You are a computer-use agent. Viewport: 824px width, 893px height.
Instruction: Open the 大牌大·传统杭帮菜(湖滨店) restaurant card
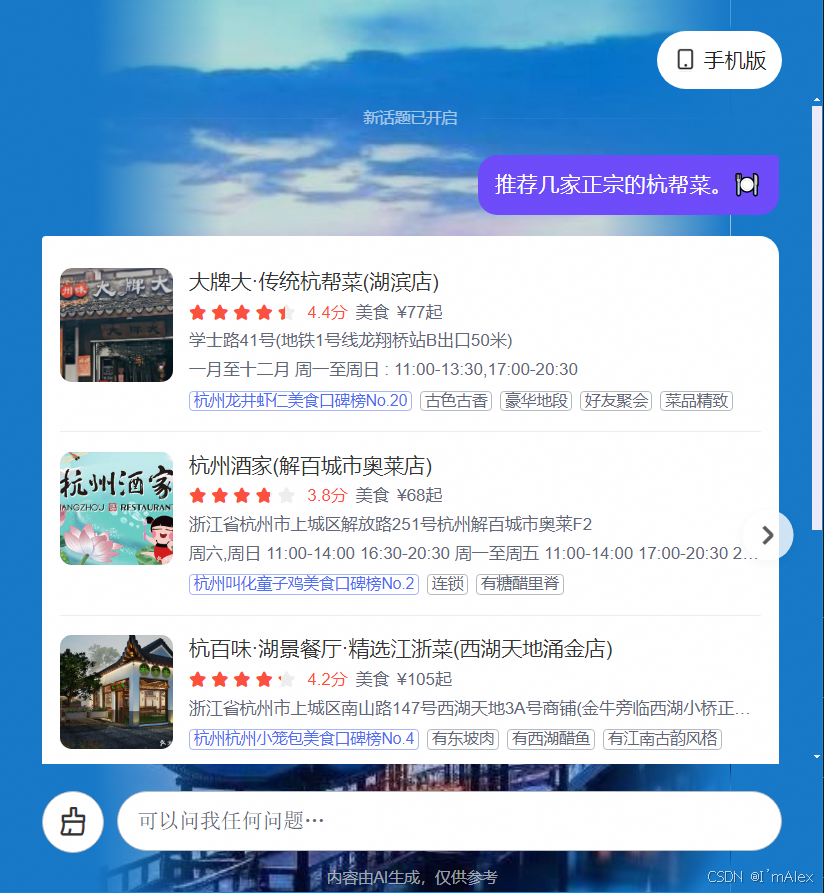click(314, 282)
